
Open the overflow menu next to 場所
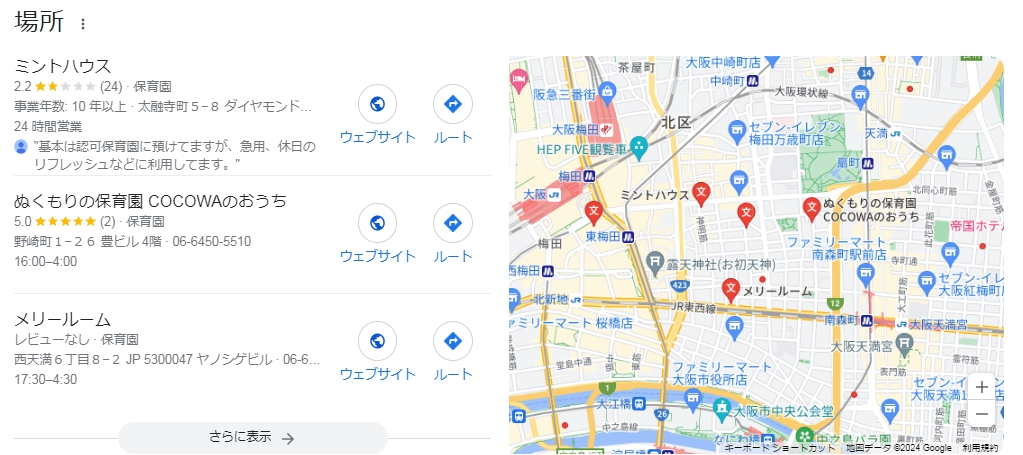[x=83, y=24]
